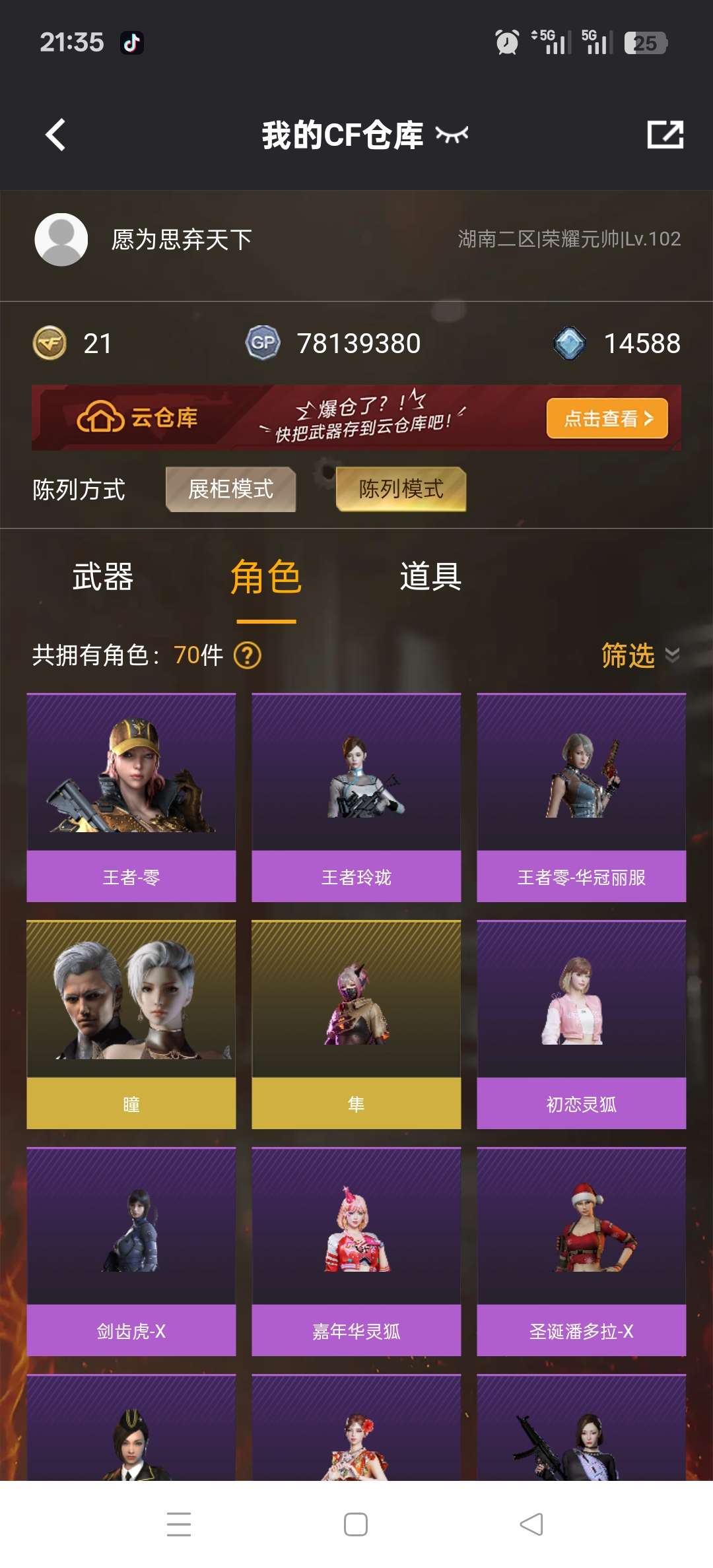713x1568 pixels.
Task: Select the 角色 tab
Action: coord(266,577)
